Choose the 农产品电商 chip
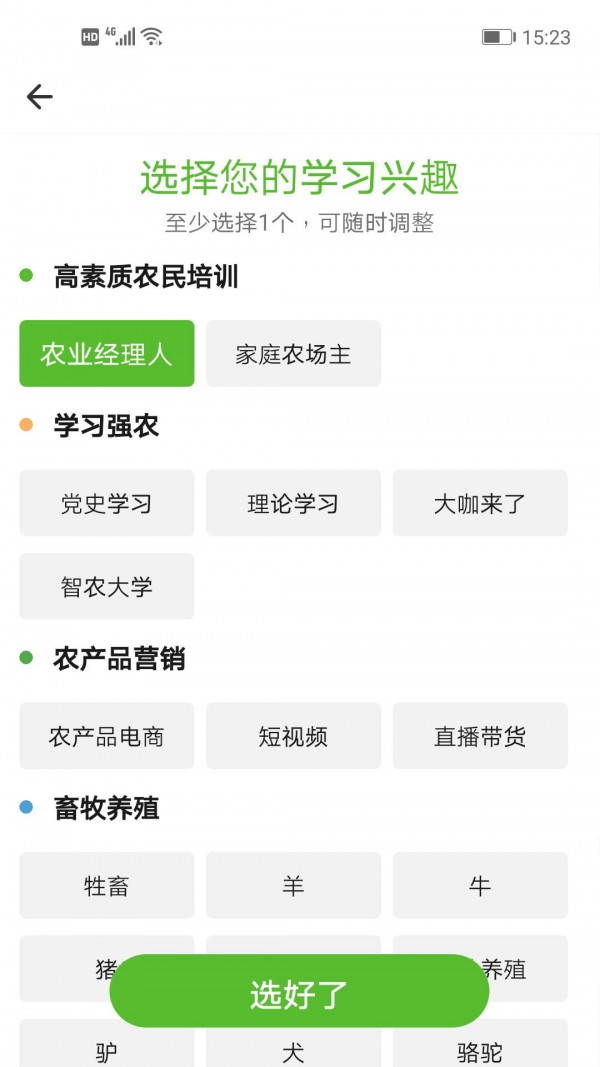 point(106,736)
